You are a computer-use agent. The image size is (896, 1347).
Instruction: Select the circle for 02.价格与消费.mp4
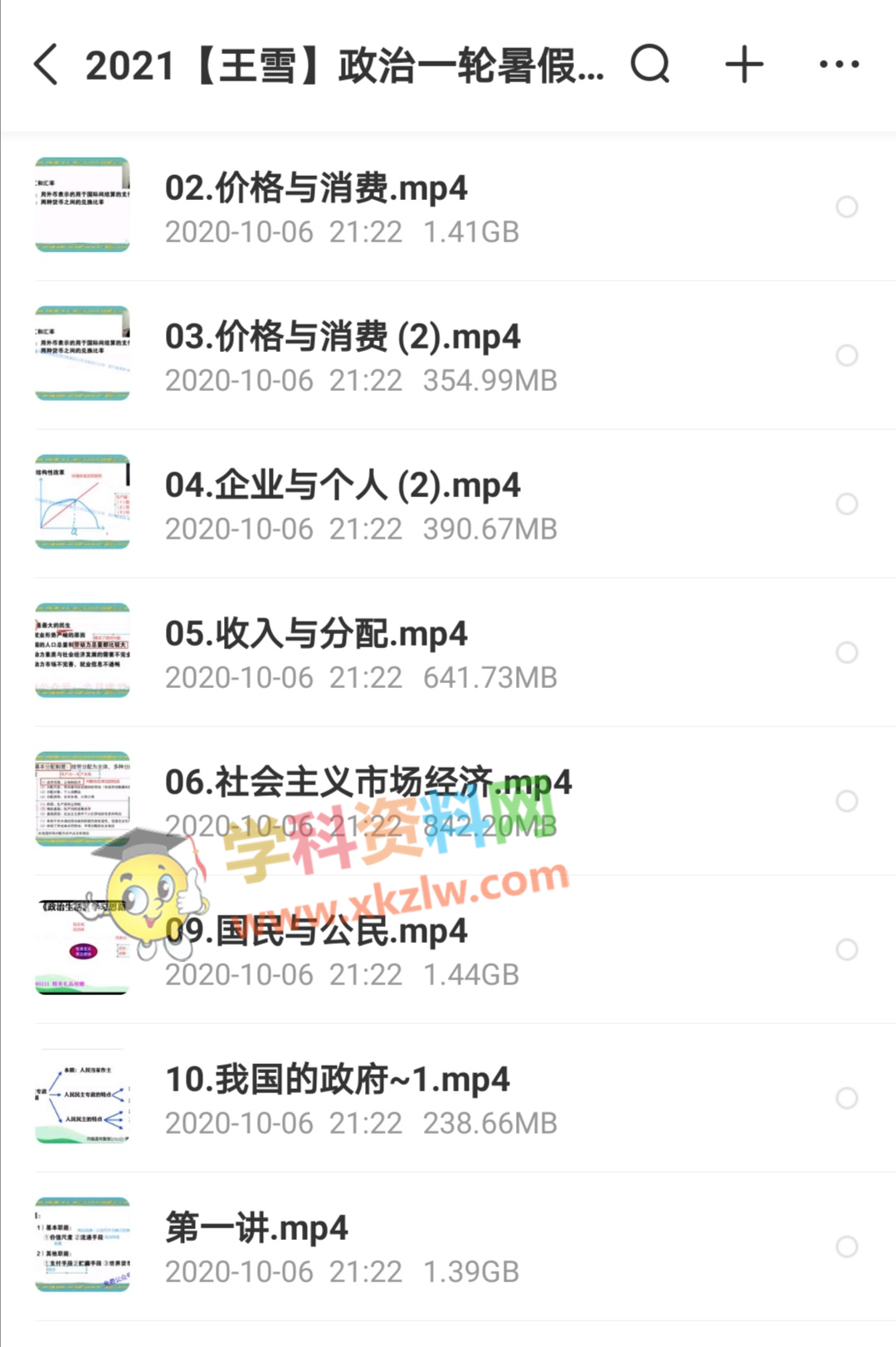click(x=846, y=207)
